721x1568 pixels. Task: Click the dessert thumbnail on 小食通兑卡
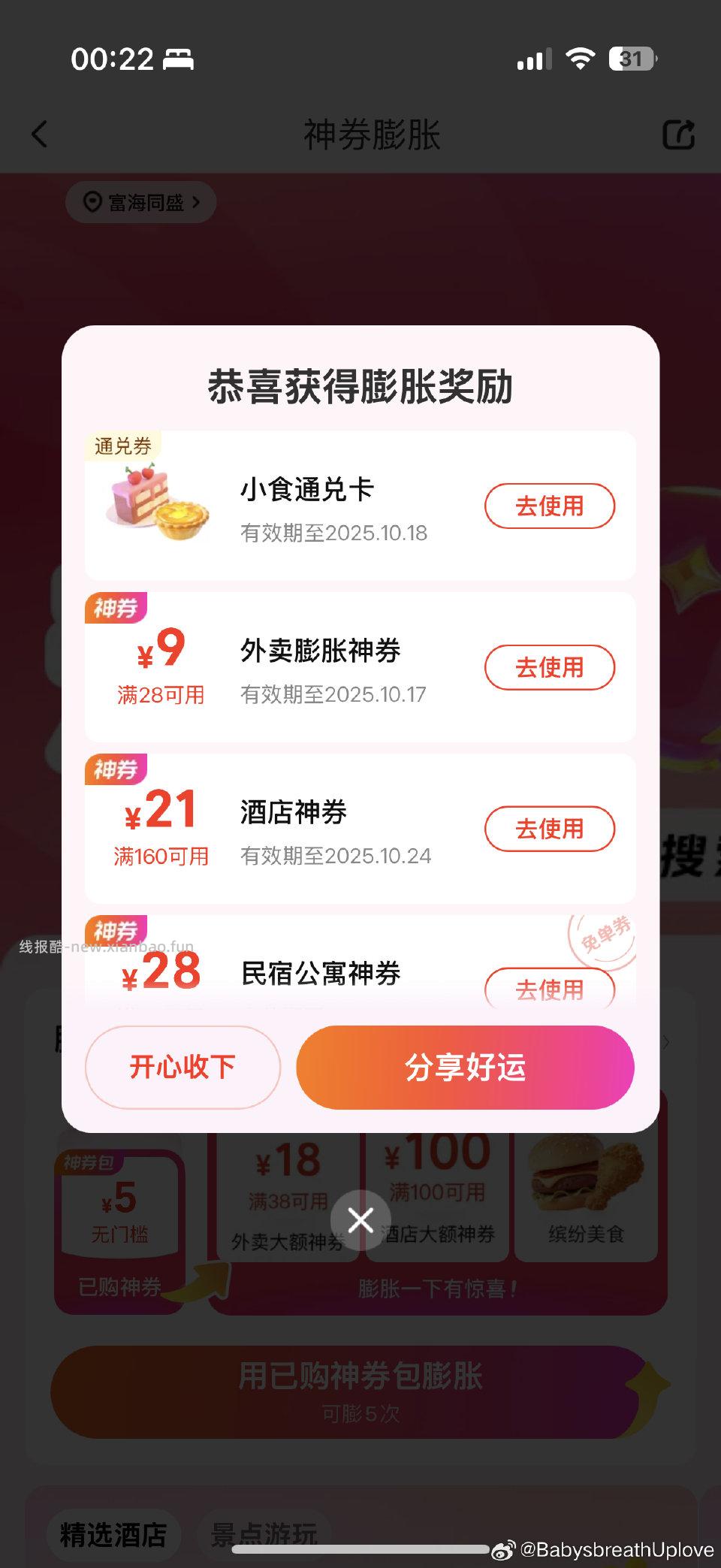click(x=155, y=505)
